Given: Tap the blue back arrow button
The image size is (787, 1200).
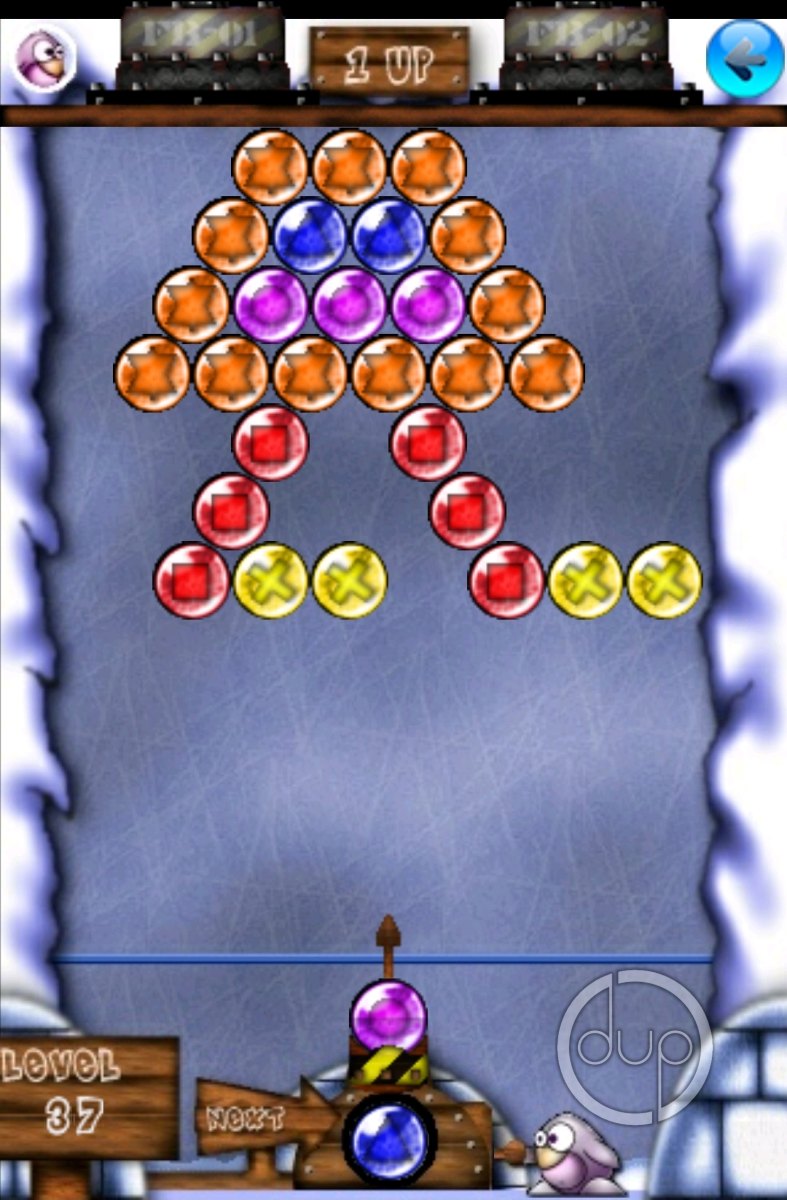Looking at the screenshot, I should click(745, 58).
